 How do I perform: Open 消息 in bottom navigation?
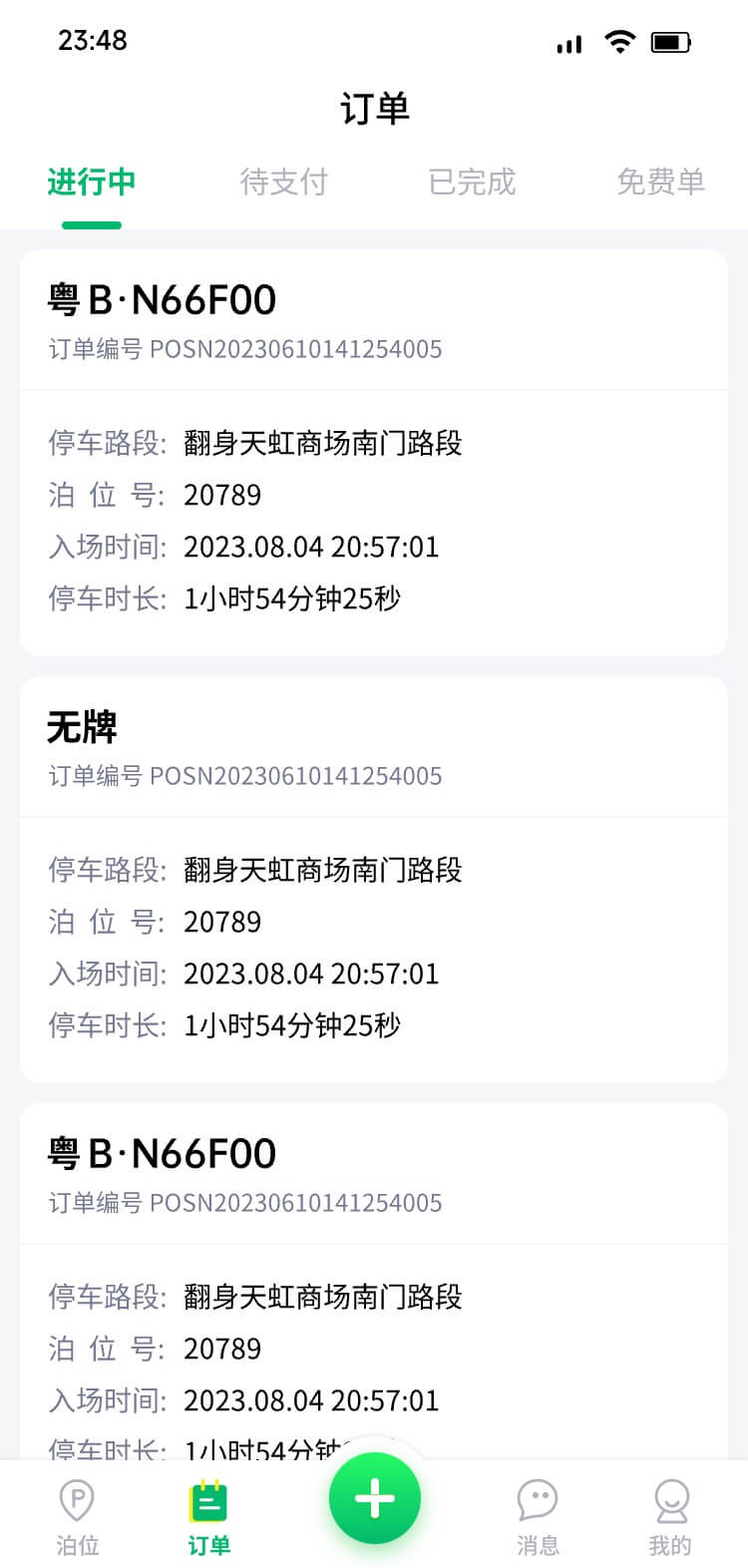538,1518
